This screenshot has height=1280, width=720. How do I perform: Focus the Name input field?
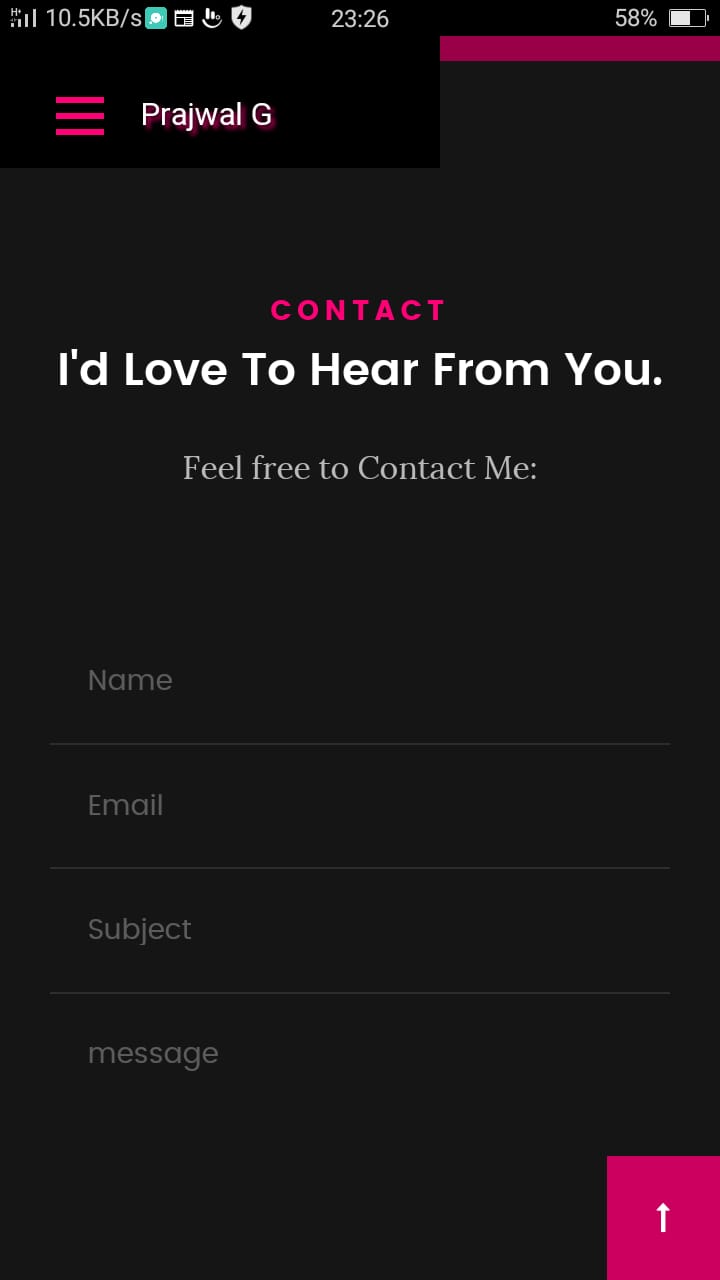[x=360, y=681]
